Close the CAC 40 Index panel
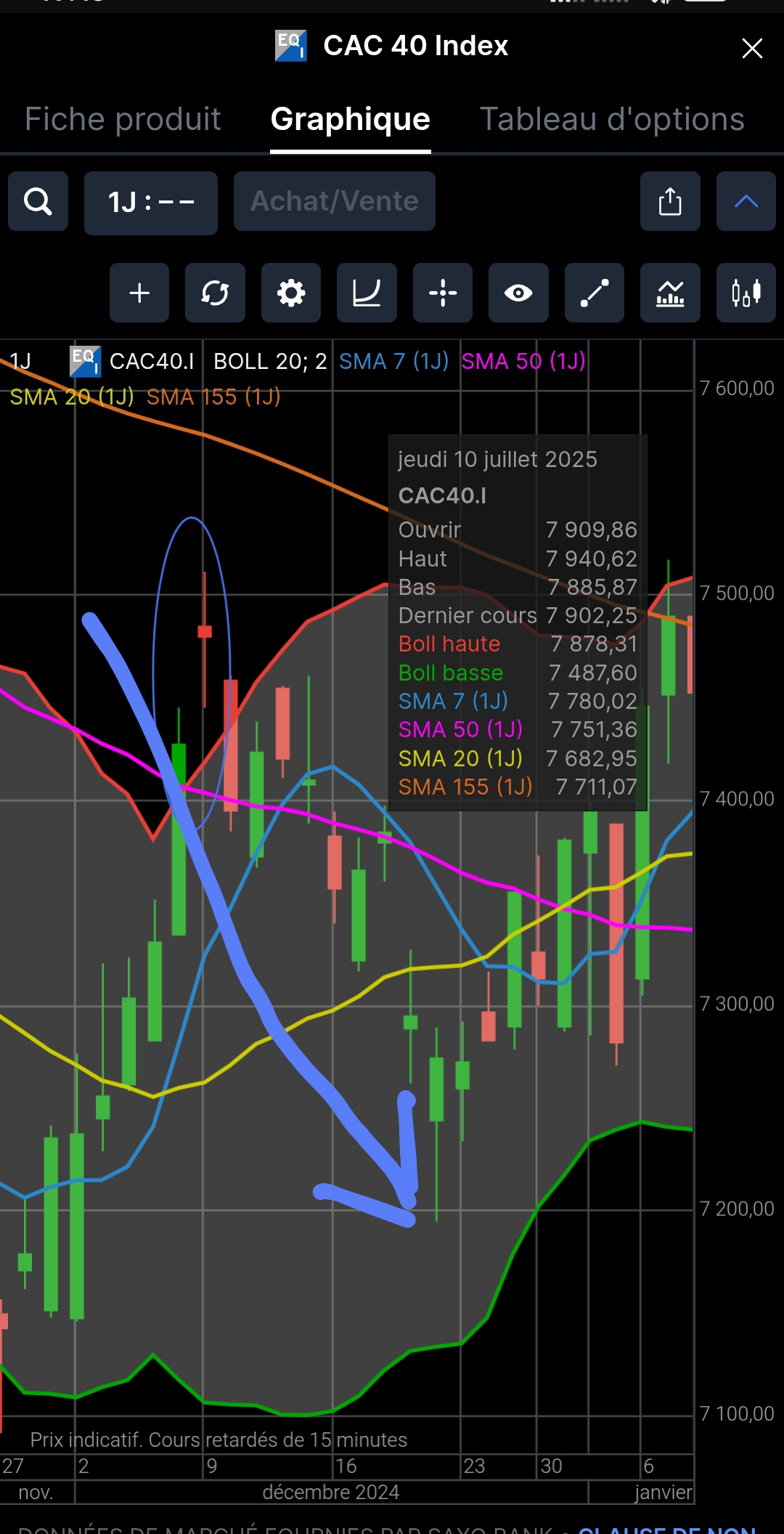This screenshot has height=1534, width=784. click(x=752, y=48)
